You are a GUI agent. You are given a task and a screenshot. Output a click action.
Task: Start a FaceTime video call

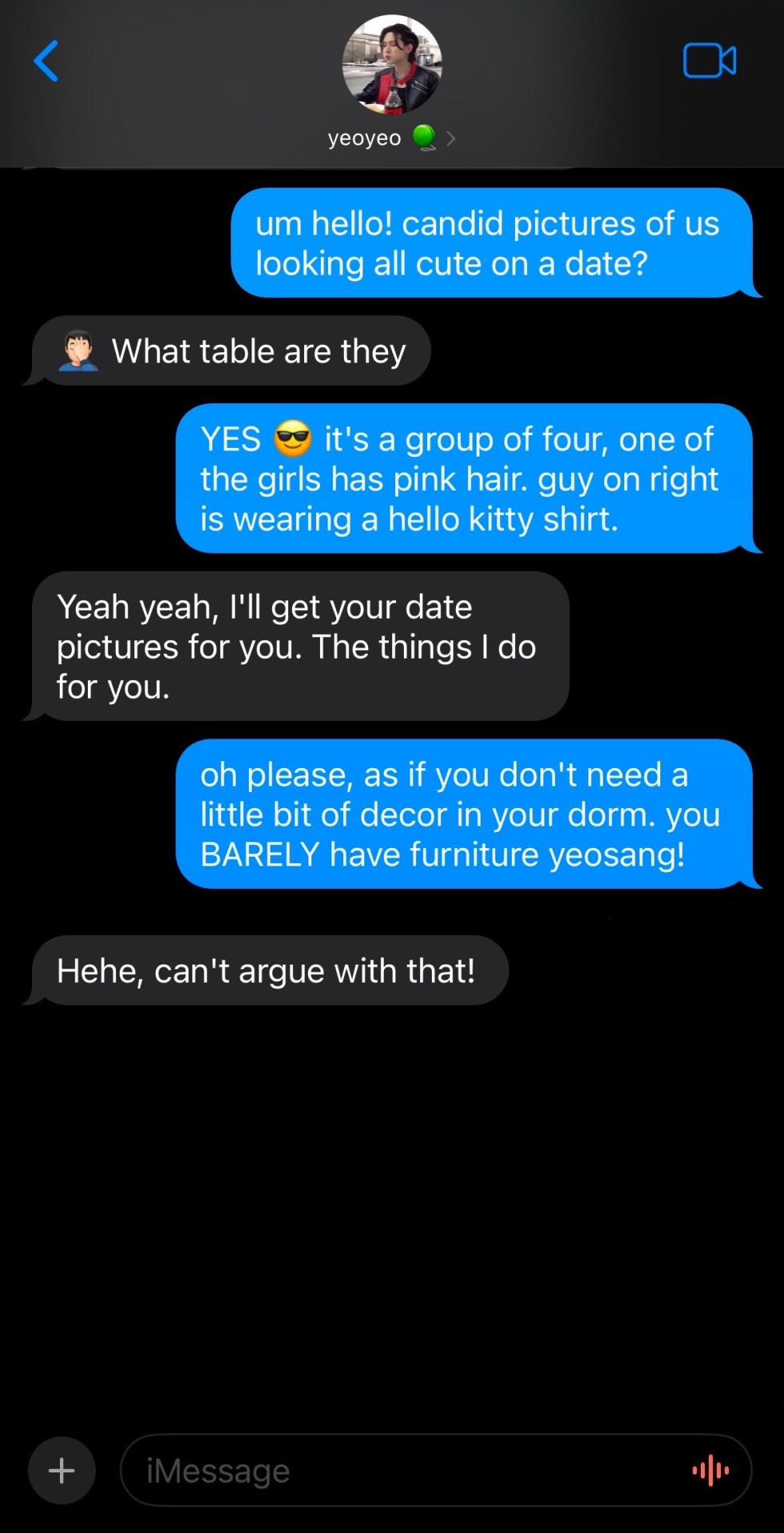tap(709, 61)
